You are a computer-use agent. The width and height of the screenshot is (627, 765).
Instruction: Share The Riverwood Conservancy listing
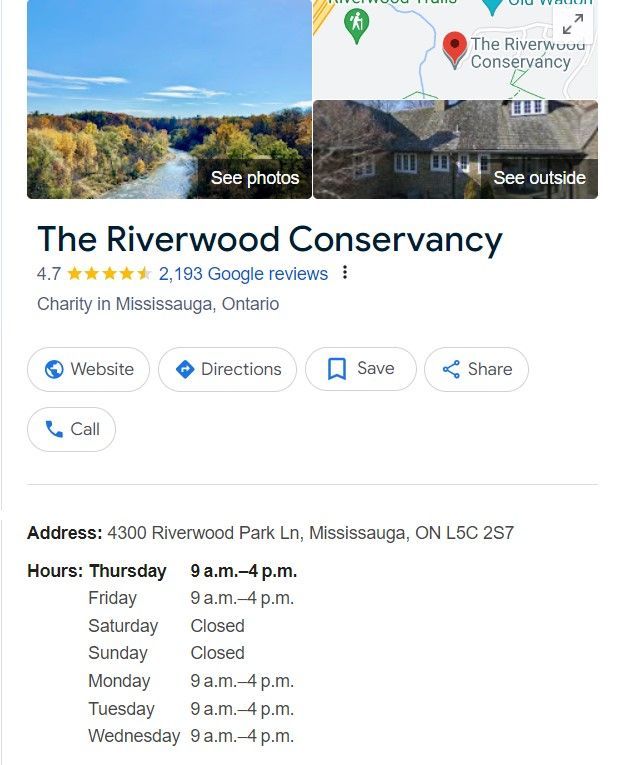tap(476, 369)
